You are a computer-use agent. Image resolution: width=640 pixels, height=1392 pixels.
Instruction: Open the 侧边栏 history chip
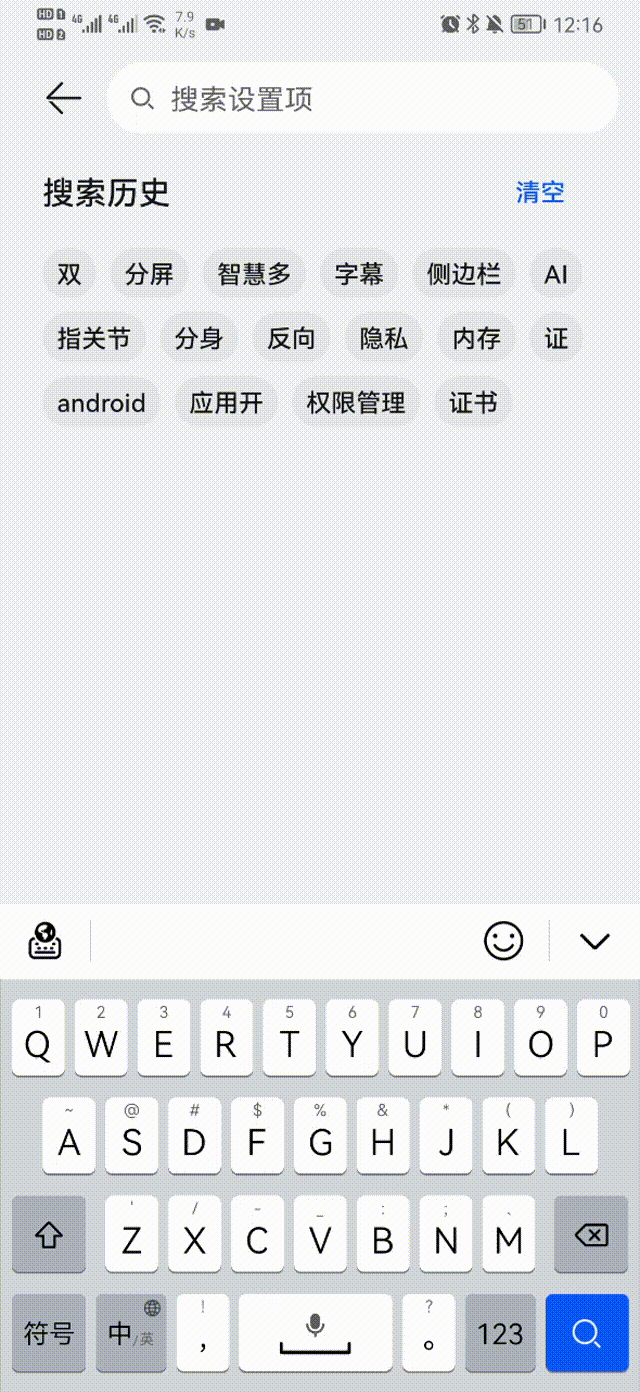point(464,274)
